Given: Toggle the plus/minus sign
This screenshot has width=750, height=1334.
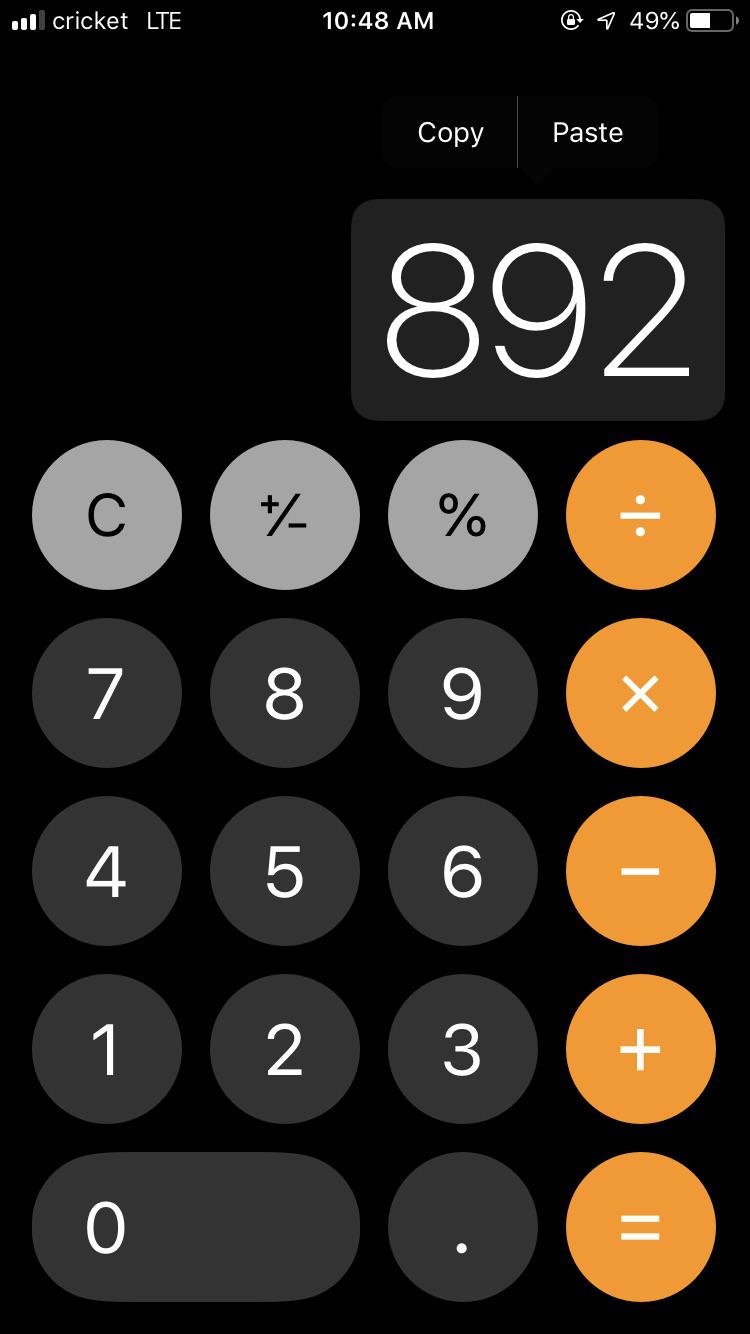Looking at the screenshot, I should tap(285, 515).
